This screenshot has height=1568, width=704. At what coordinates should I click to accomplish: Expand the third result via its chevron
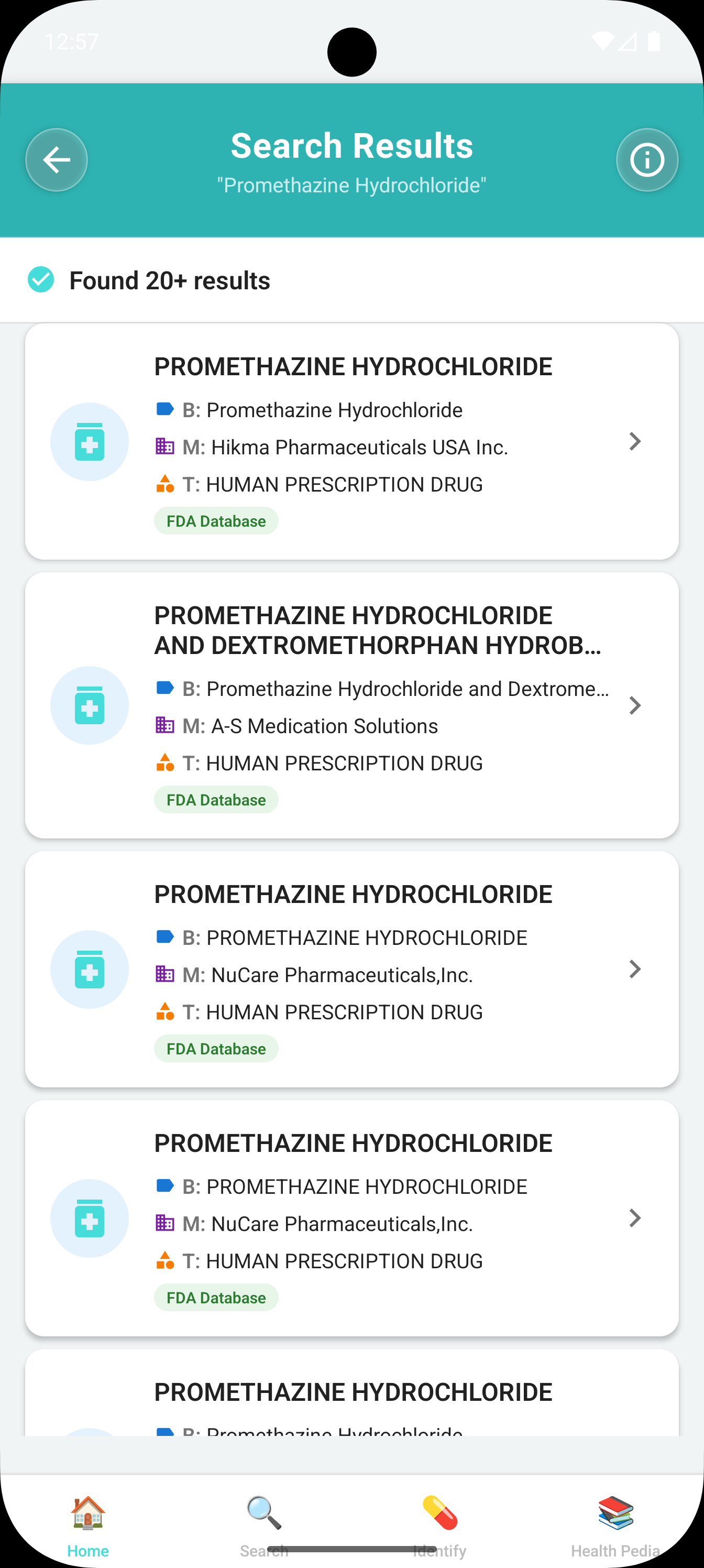(635, 969)
